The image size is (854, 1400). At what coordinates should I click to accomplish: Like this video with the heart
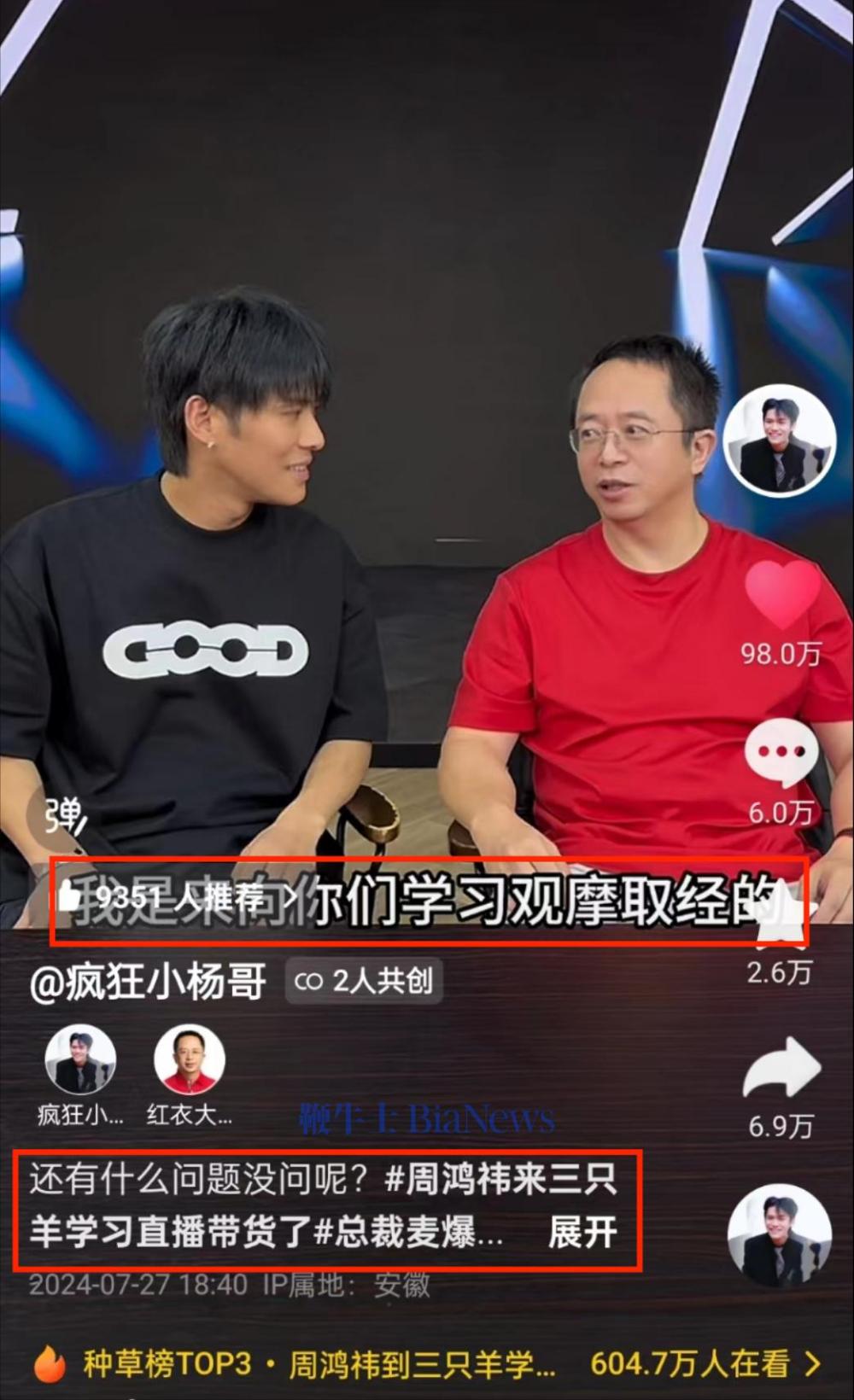[781, 595]
